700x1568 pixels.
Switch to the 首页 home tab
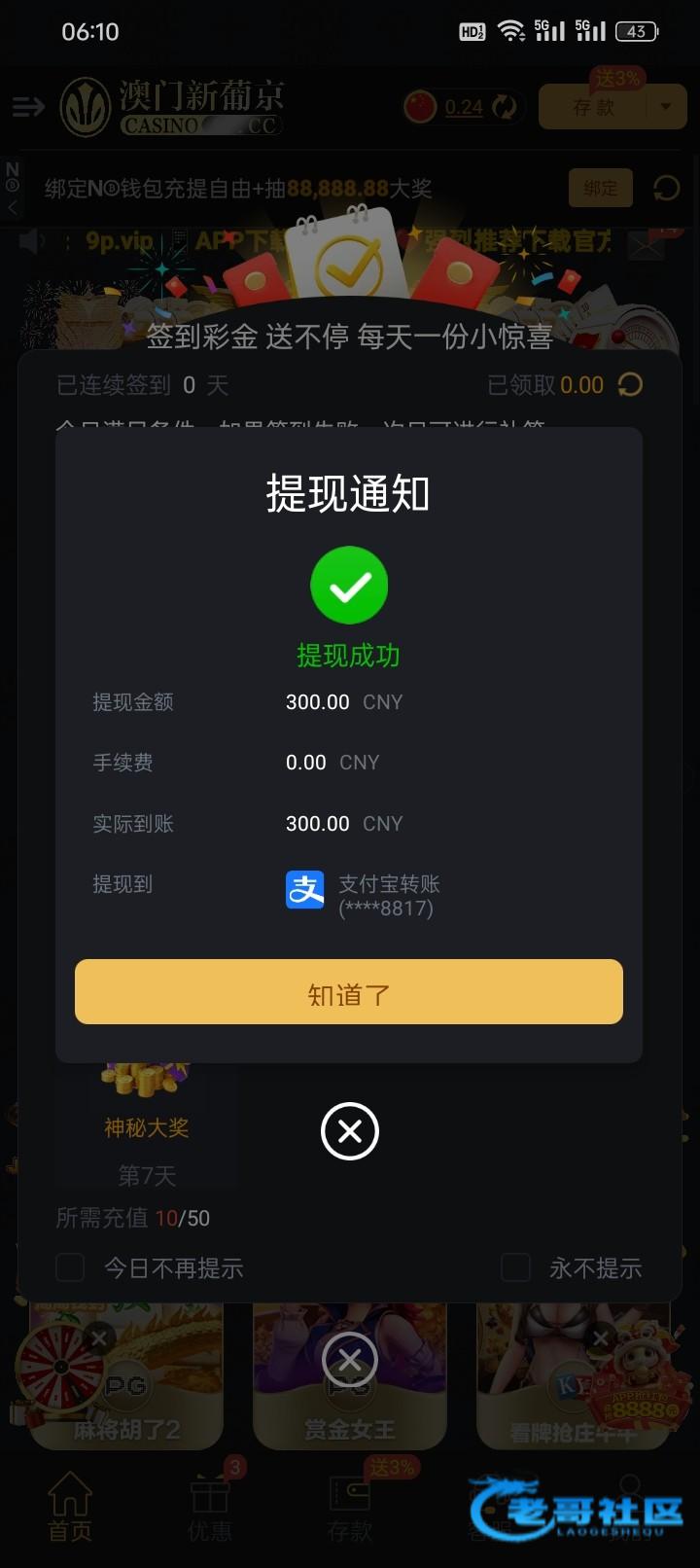point(70,1506)
